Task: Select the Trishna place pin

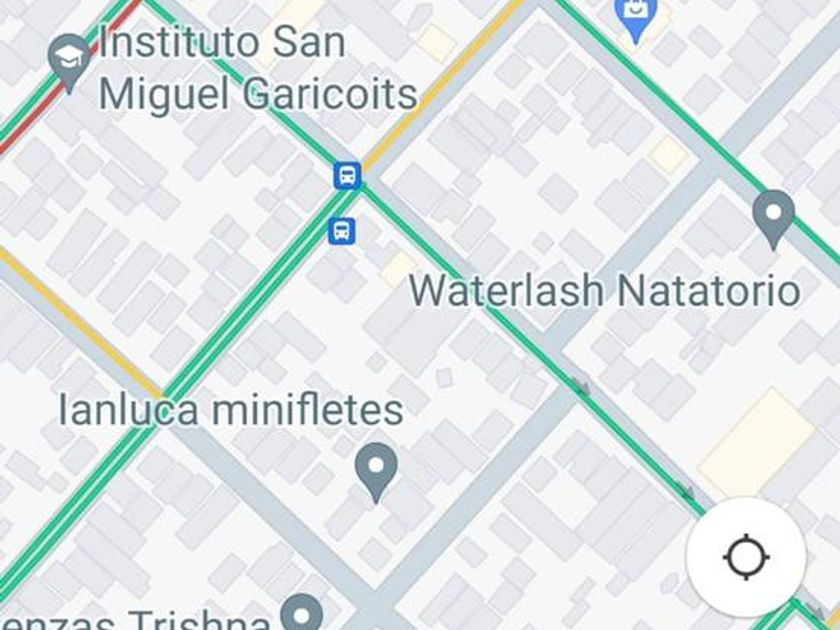Action: 300,612
